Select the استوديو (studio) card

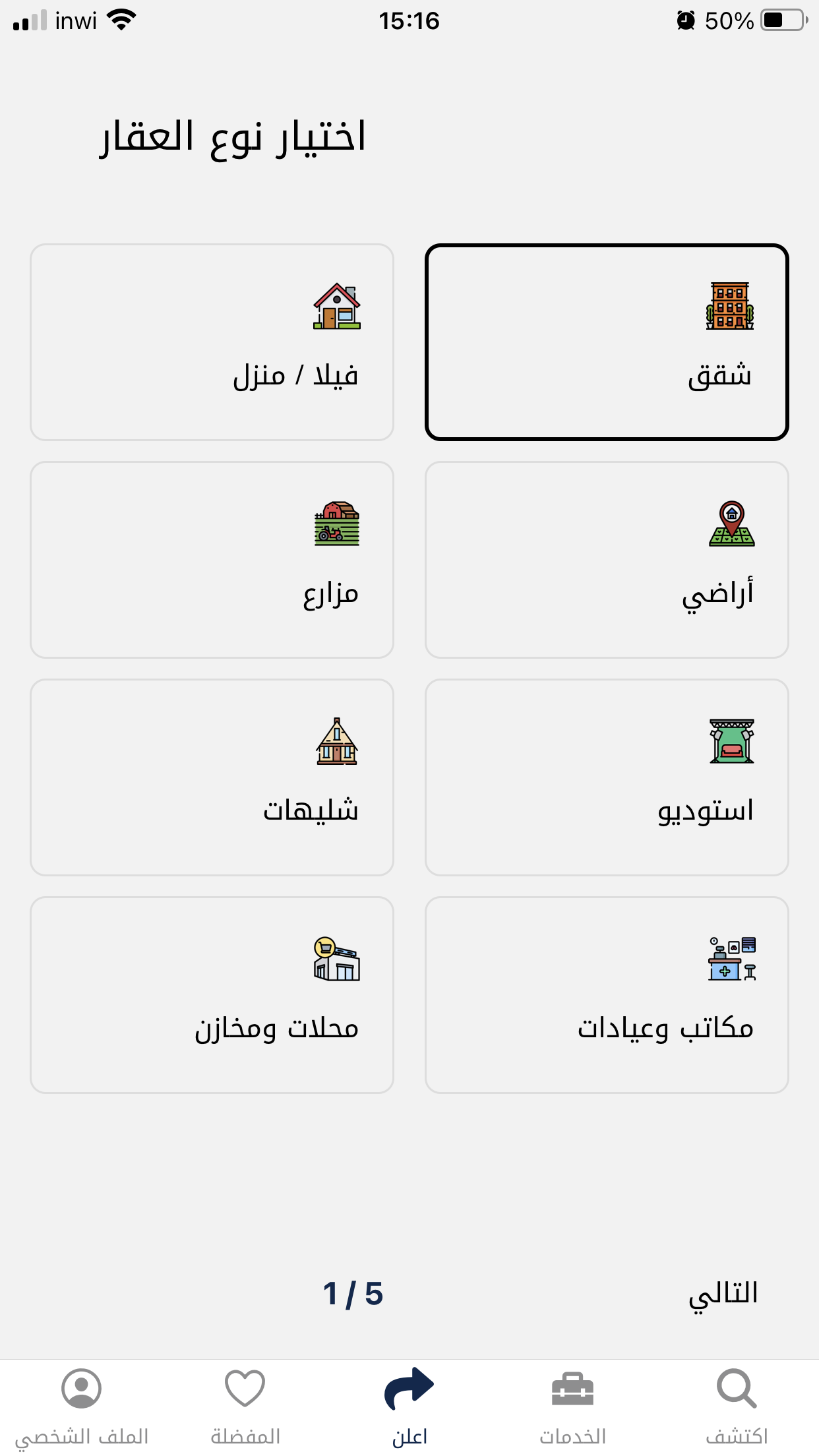[x=607, y=777]
